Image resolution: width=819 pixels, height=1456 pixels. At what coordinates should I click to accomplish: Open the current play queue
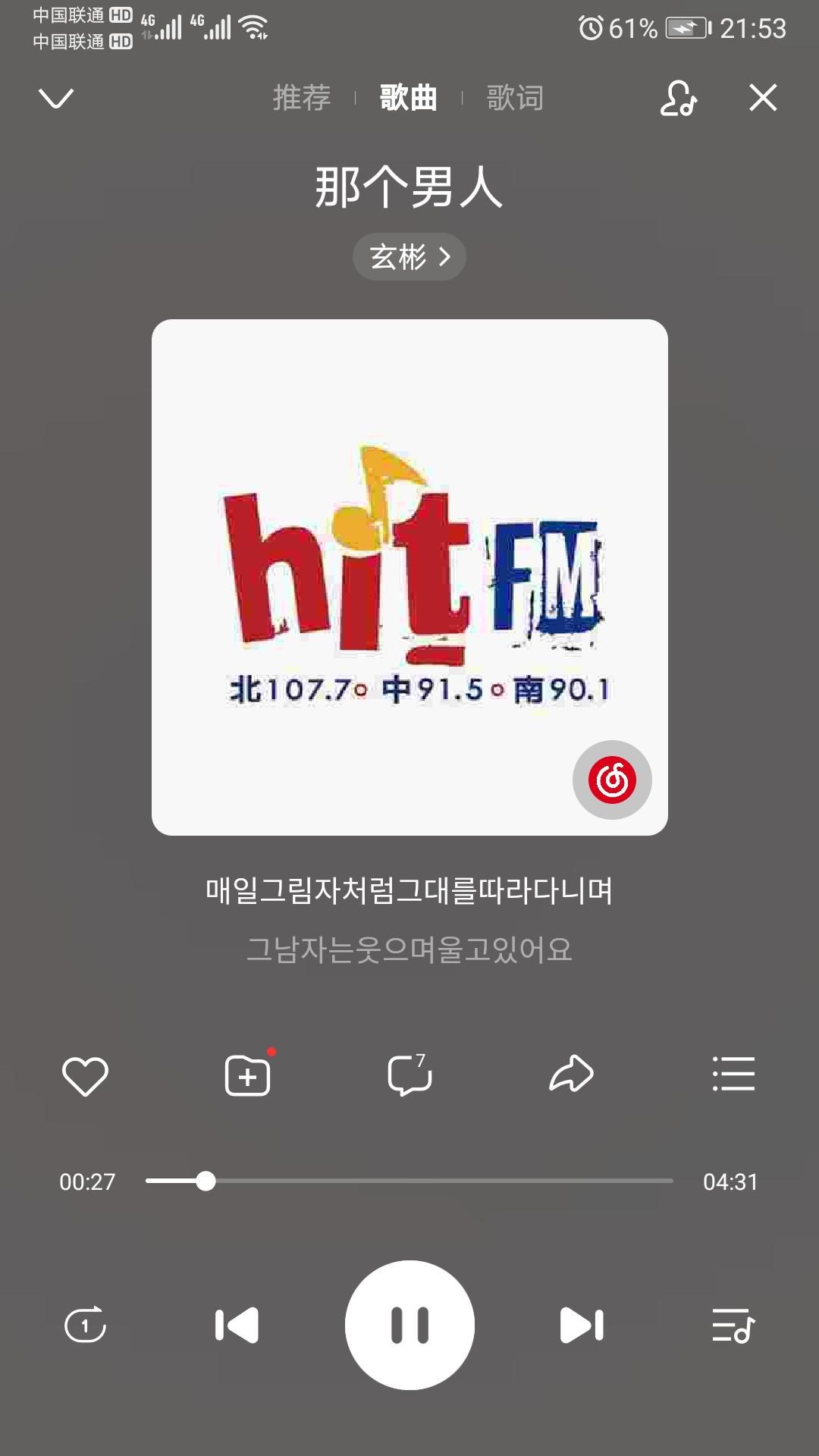(x=733, y=1325)
